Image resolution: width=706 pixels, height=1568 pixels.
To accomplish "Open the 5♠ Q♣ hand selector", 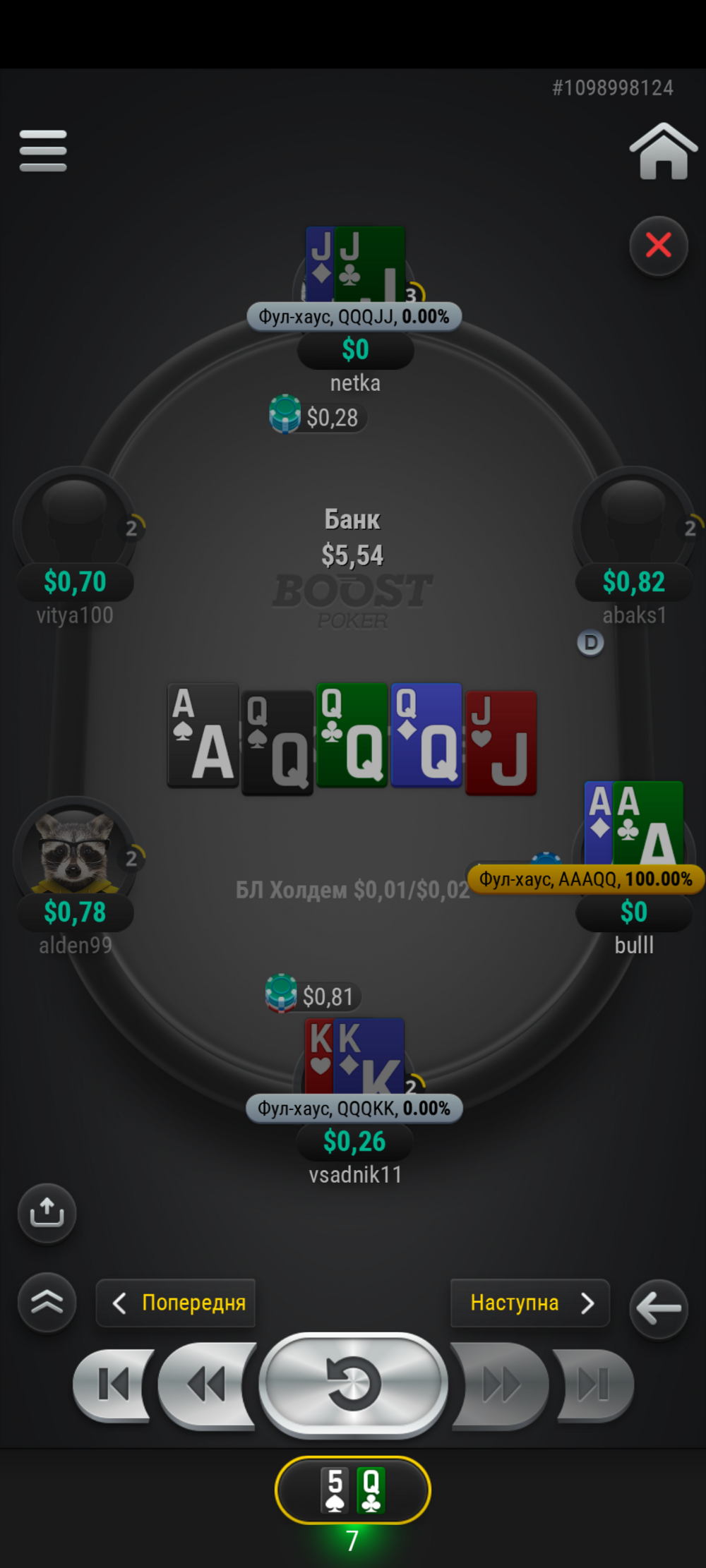I will [x=353, y=1490].
